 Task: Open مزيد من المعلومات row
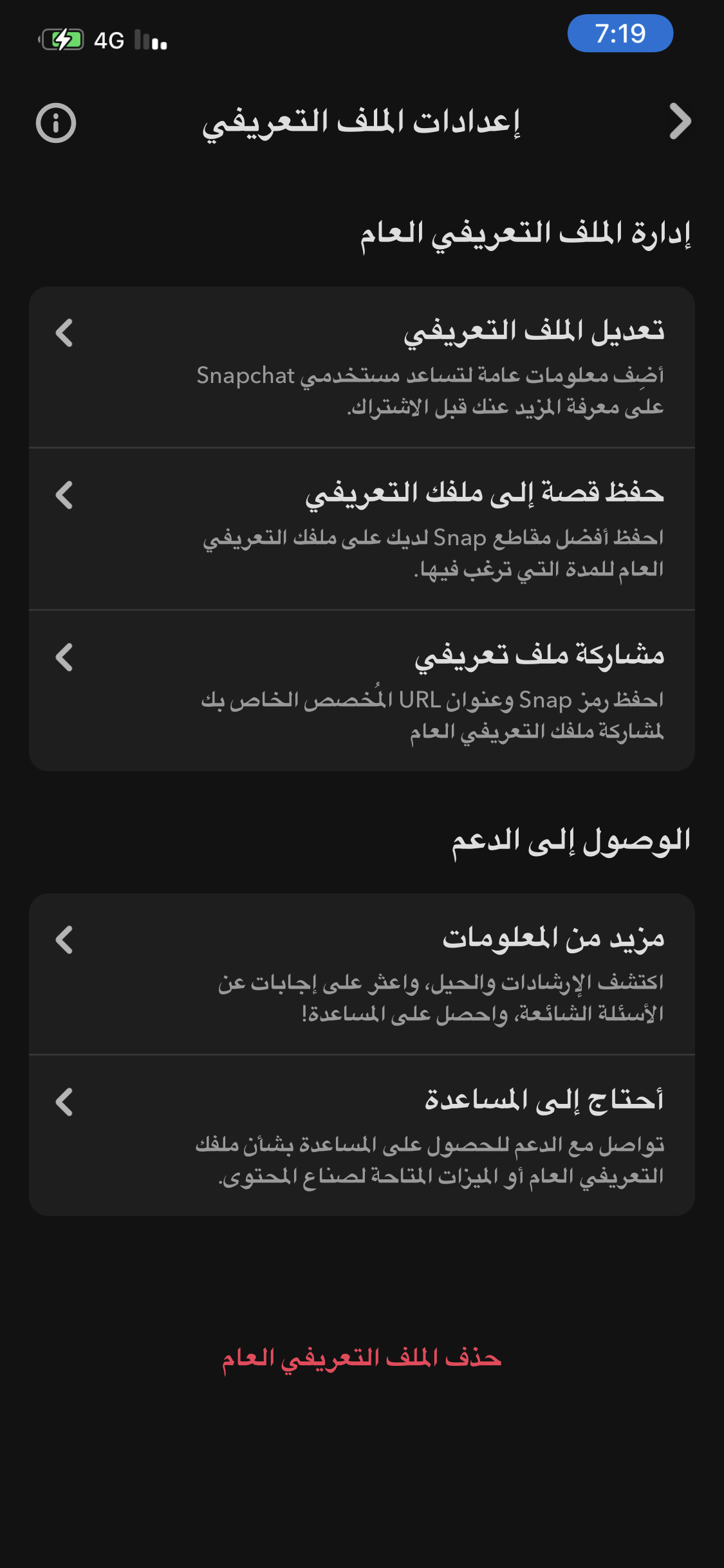tap(362, 974)
